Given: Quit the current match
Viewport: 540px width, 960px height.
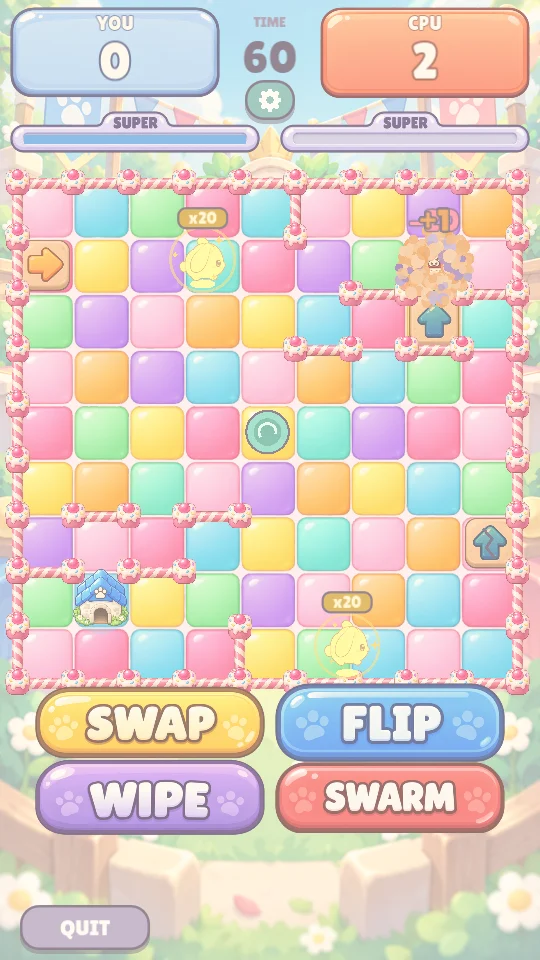Looking at the screenshot, I should (x=85, y=928).
